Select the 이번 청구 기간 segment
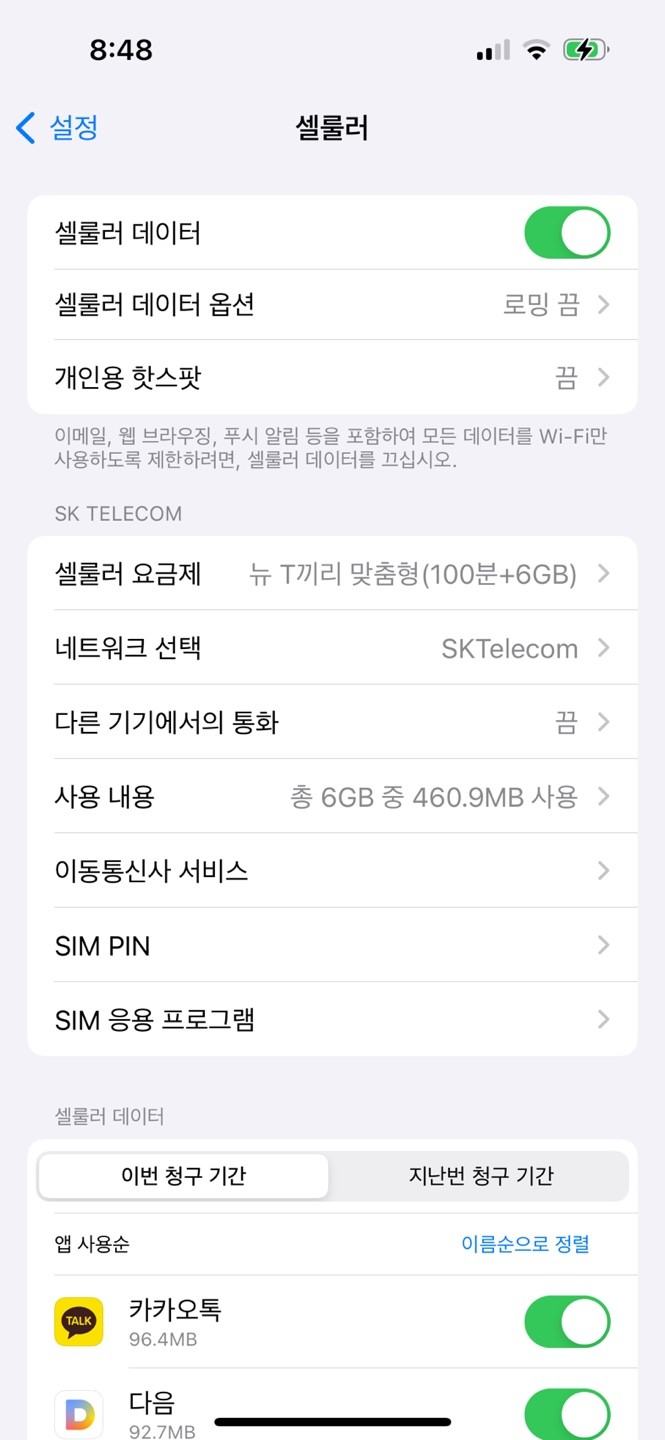This screenshot has width=665, height=1440. point(184,1176)
